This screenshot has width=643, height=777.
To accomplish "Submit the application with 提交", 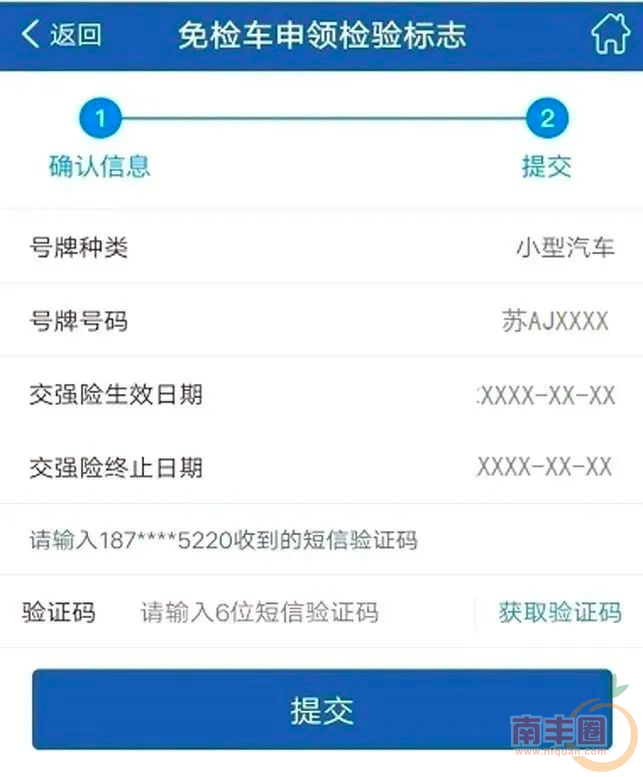I will 322,710.
